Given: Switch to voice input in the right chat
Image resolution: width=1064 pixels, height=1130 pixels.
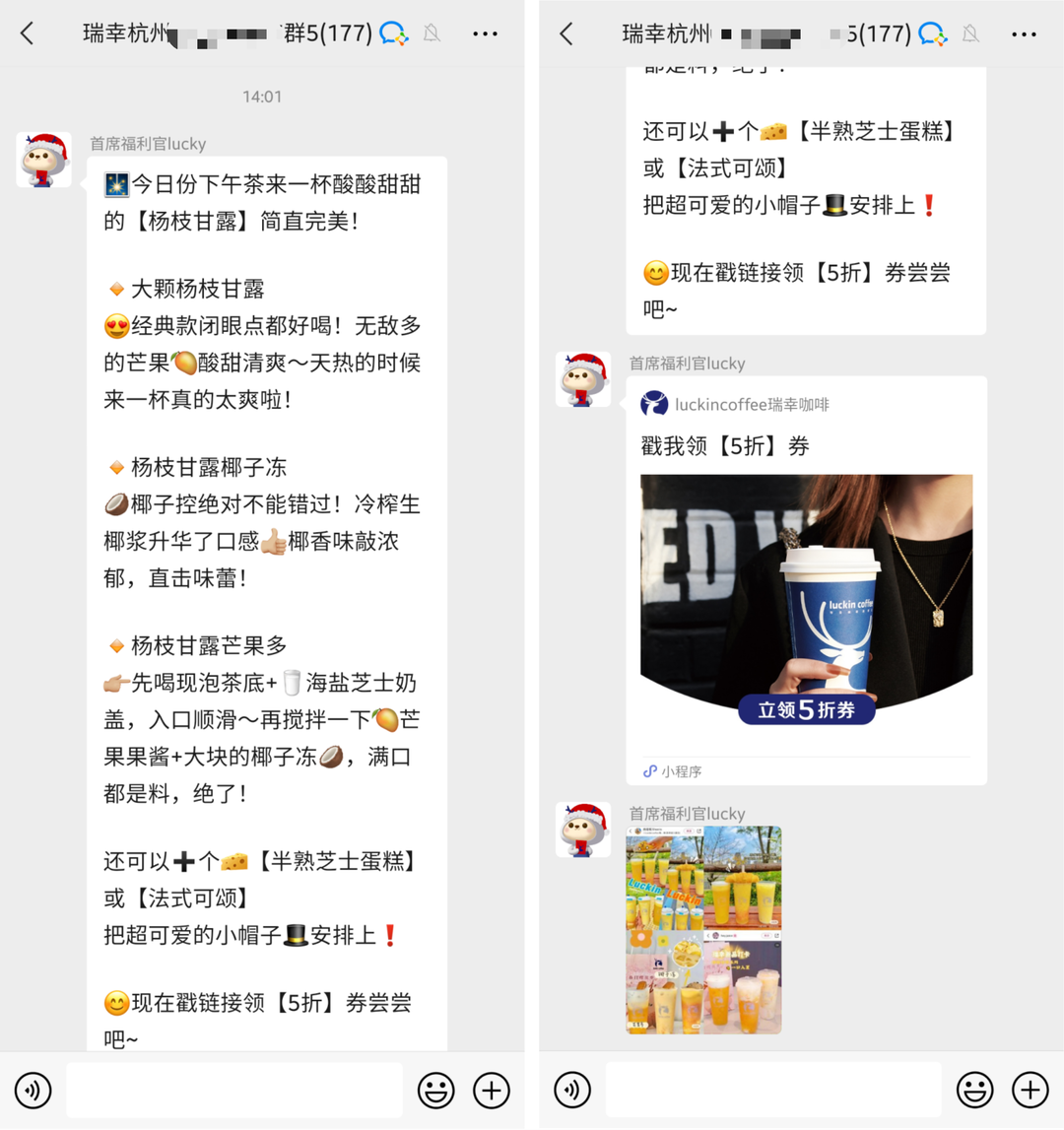Looking at the screenshot, I should pyautogui.click(x=572, y=1091).
